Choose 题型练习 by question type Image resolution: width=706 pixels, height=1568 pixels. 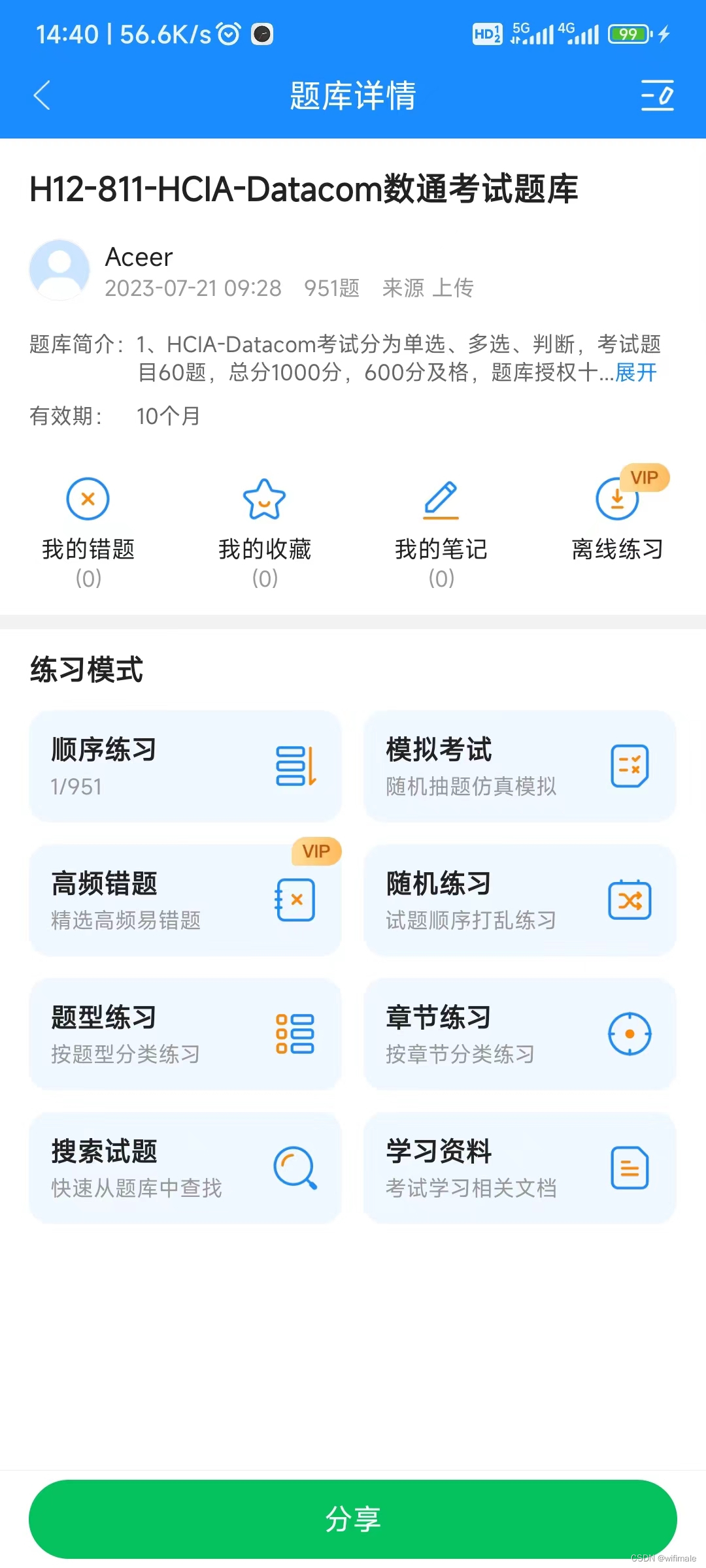pos(185,1034)
